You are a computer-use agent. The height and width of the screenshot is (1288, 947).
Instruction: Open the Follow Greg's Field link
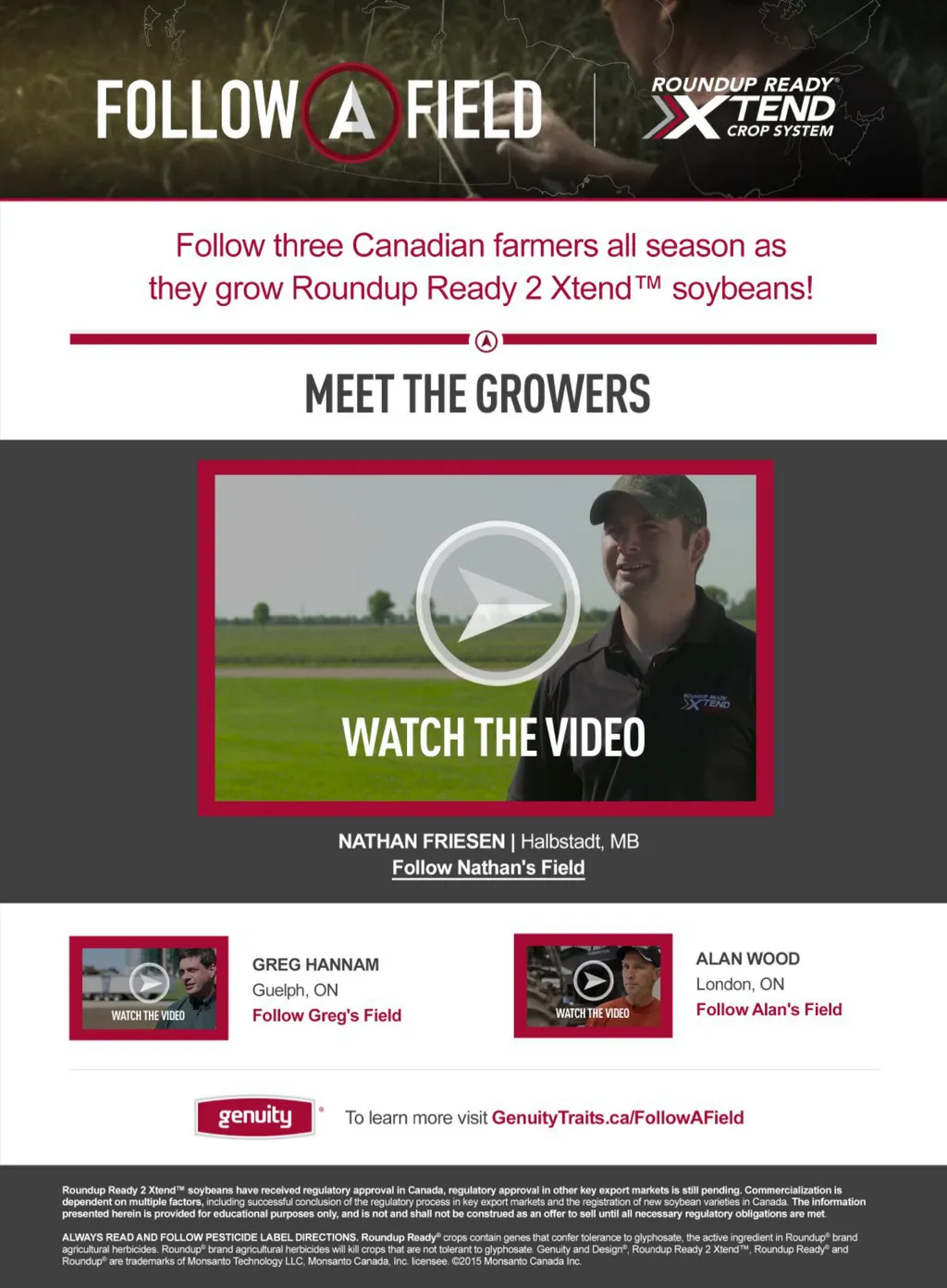(x=326, y=1015)
